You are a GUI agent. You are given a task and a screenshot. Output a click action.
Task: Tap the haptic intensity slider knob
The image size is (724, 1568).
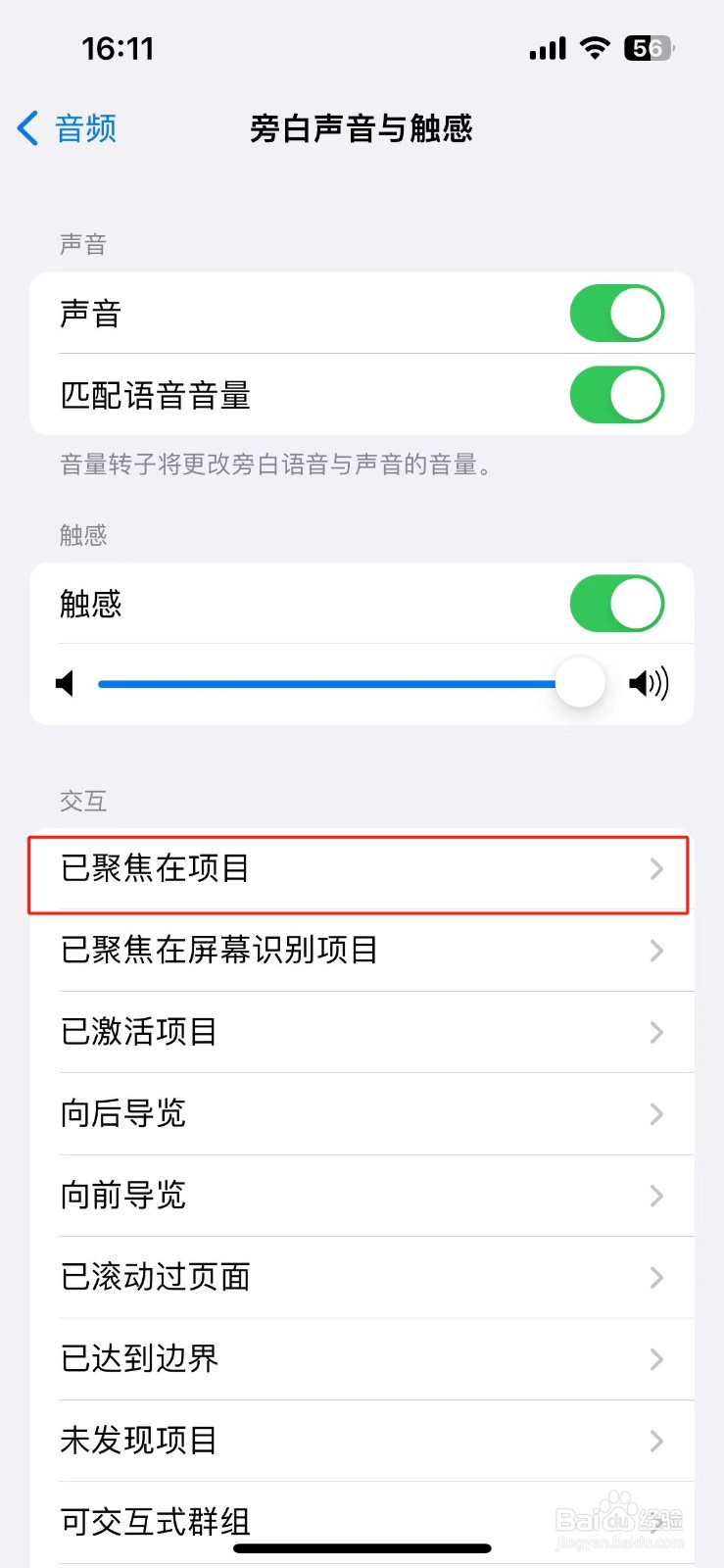click(x=578, y=683)
